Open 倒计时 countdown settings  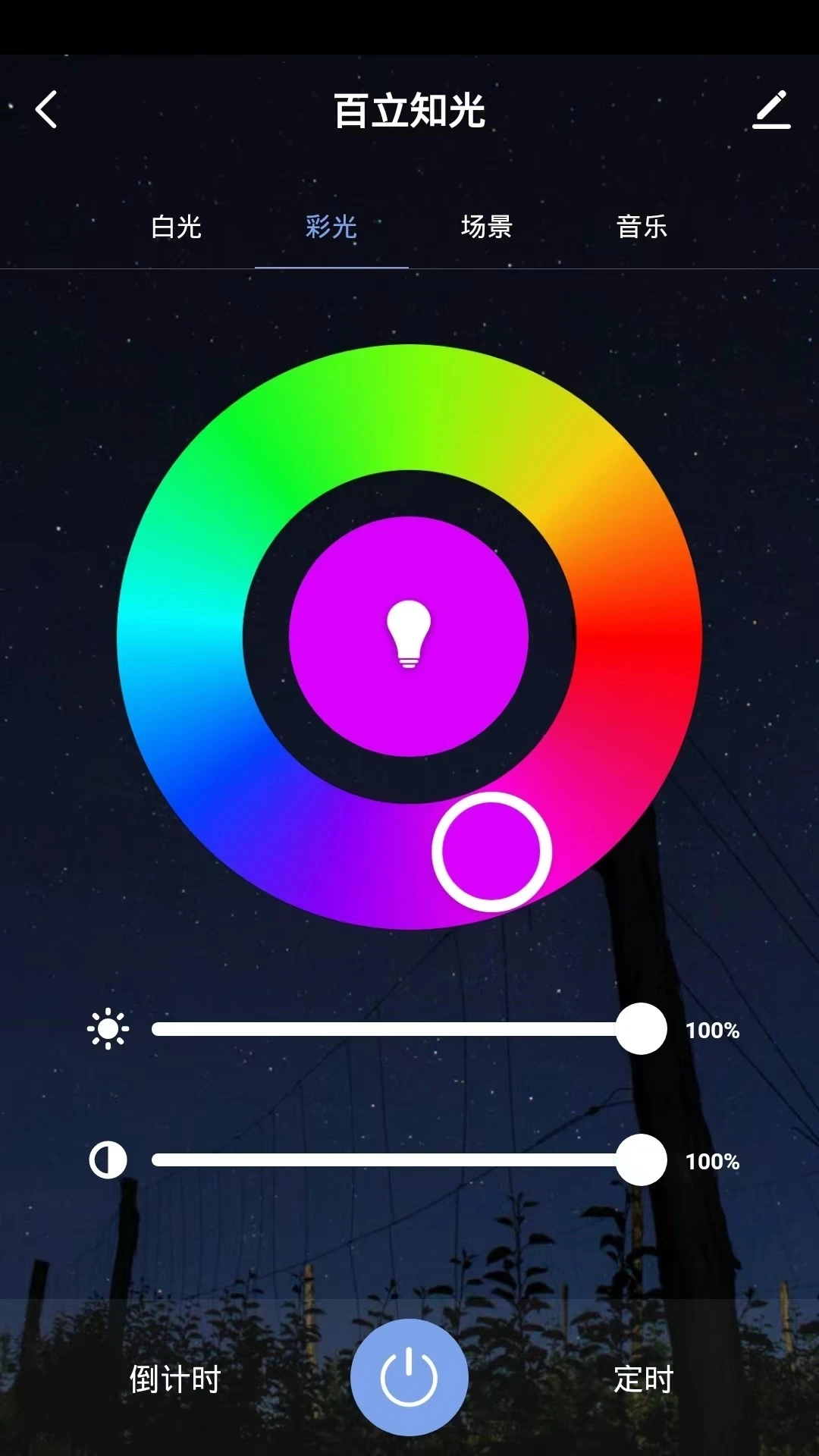coord(175,1379)
